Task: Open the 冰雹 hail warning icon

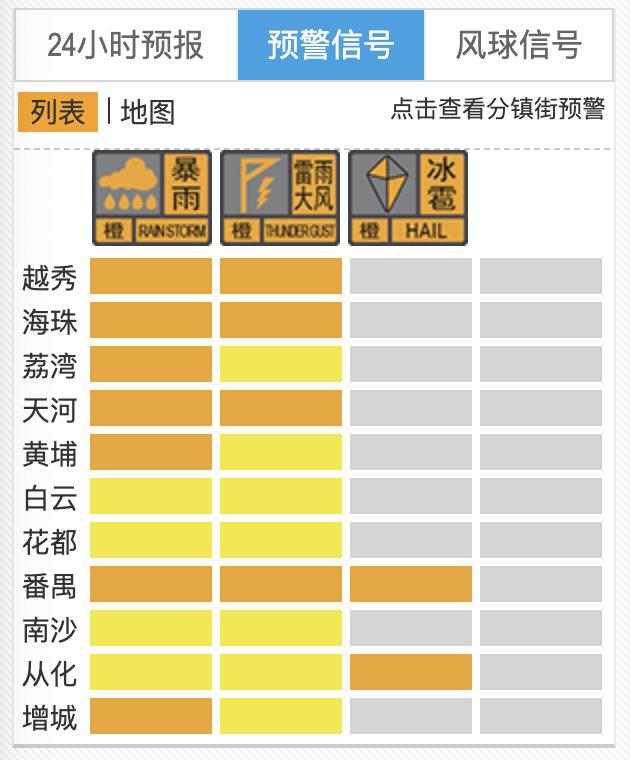Action: pos(408,197)
